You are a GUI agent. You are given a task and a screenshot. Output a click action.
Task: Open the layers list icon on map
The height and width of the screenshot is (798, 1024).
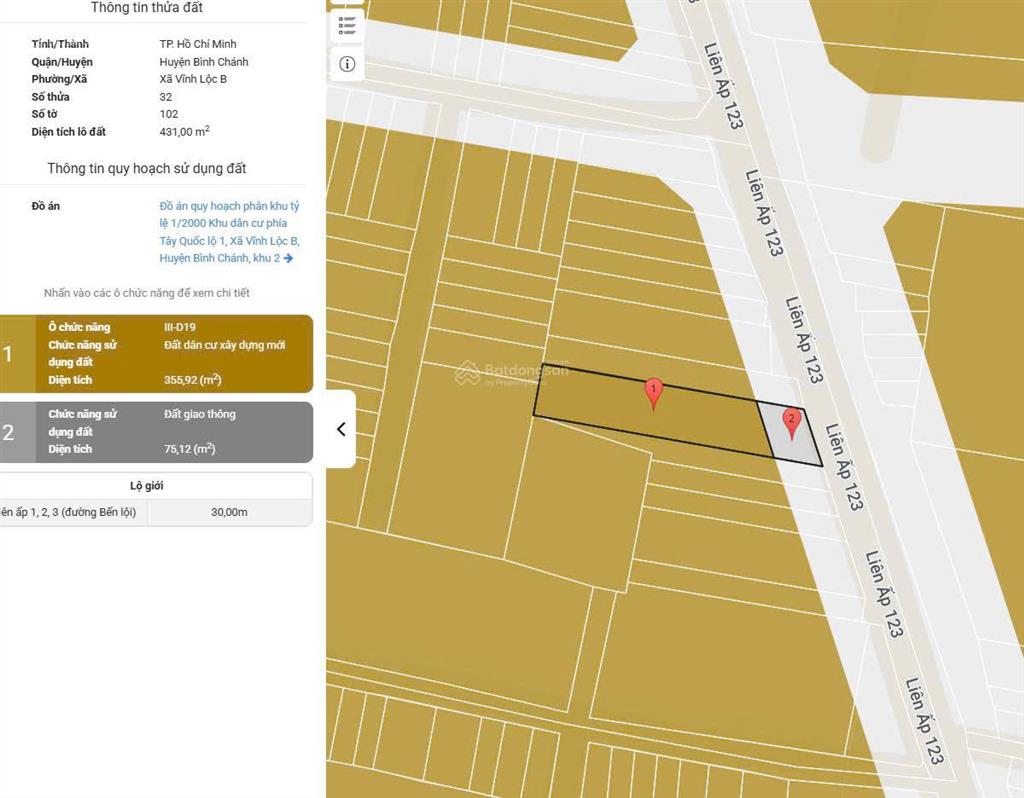(347, 25)
